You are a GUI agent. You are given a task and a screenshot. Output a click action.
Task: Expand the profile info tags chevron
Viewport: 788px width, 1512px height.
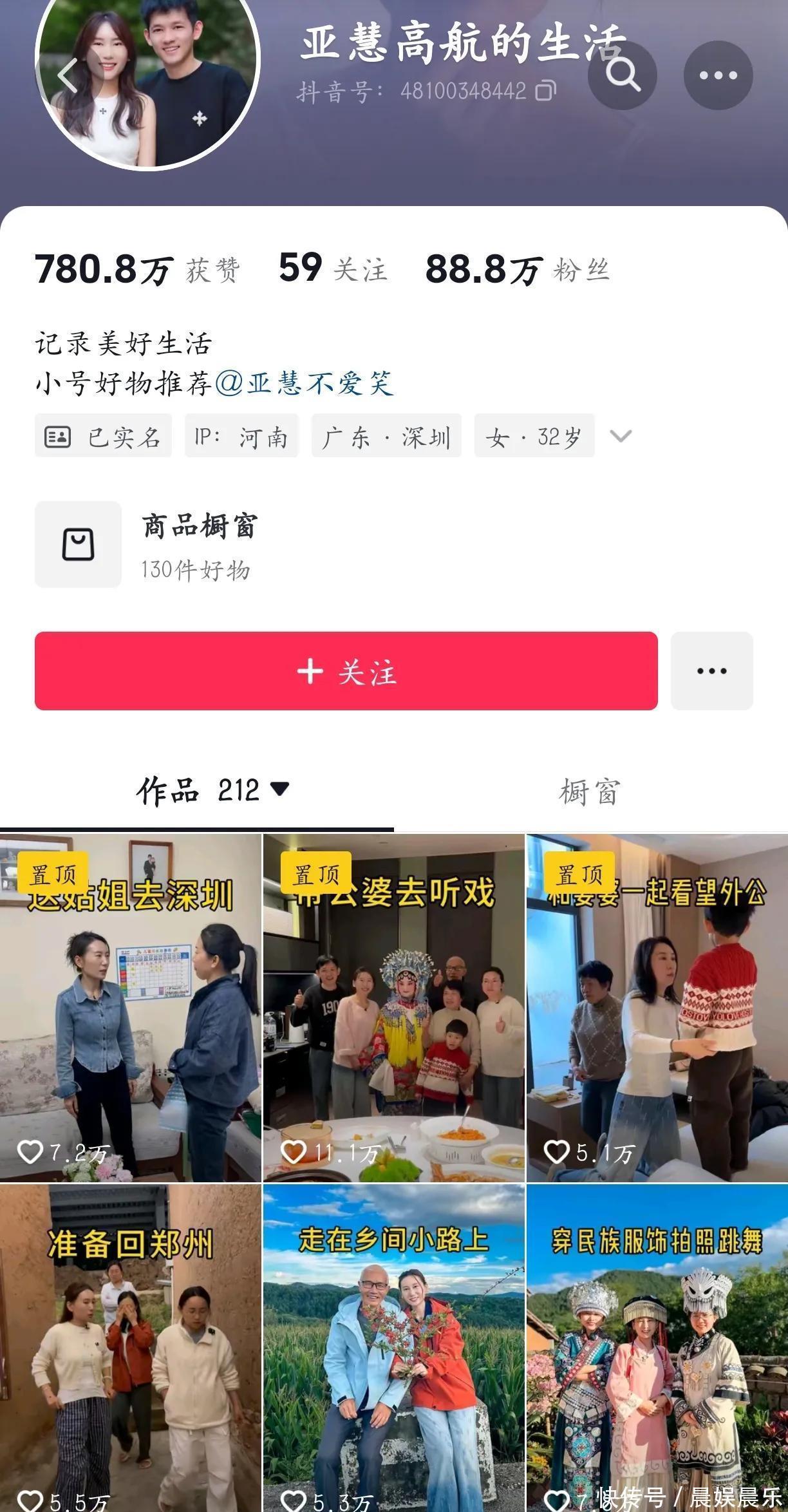click(620, 437)
